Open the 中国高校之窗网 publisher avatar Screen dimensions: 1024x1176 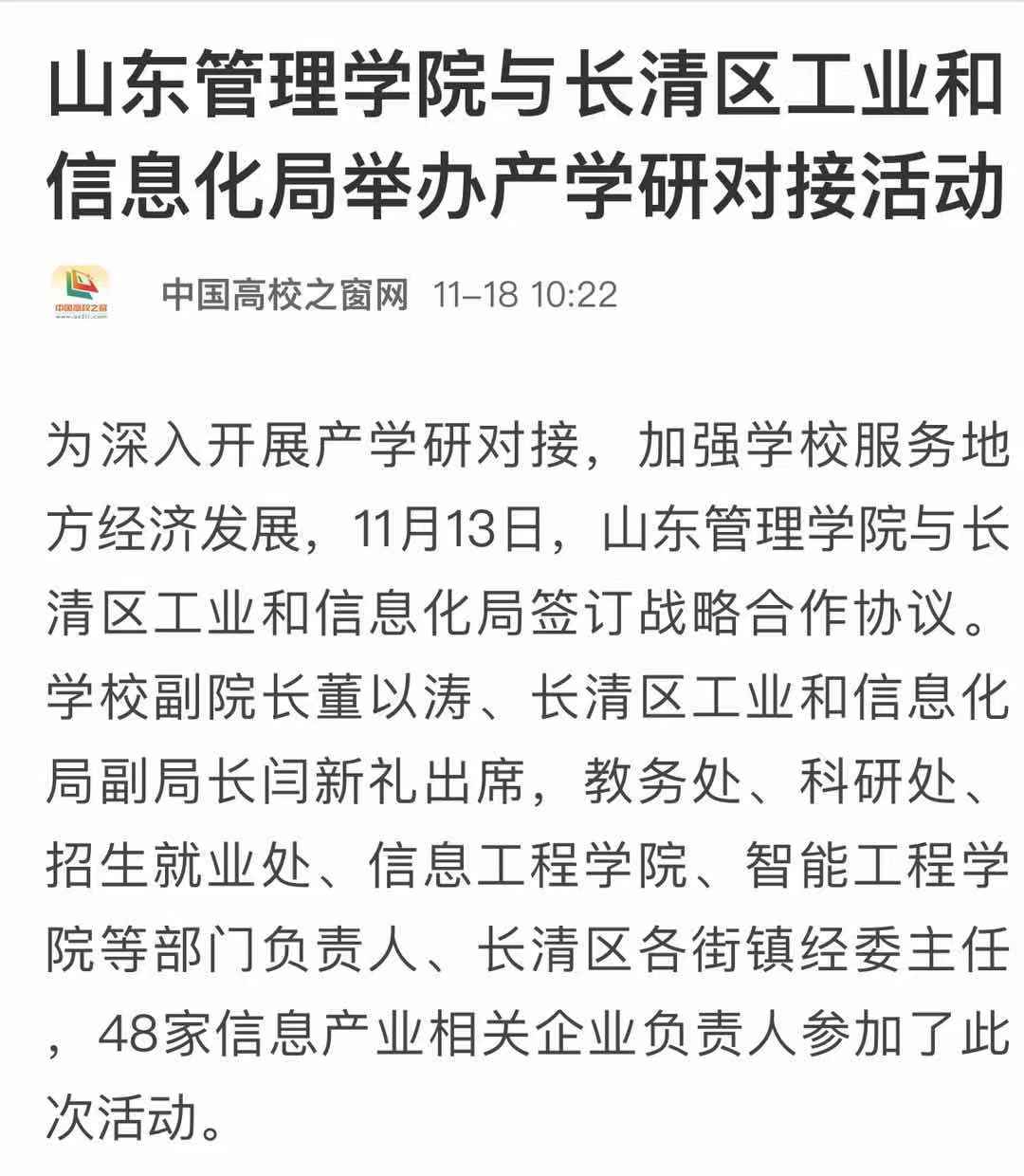pyautogui.click(x=81, y=293)
